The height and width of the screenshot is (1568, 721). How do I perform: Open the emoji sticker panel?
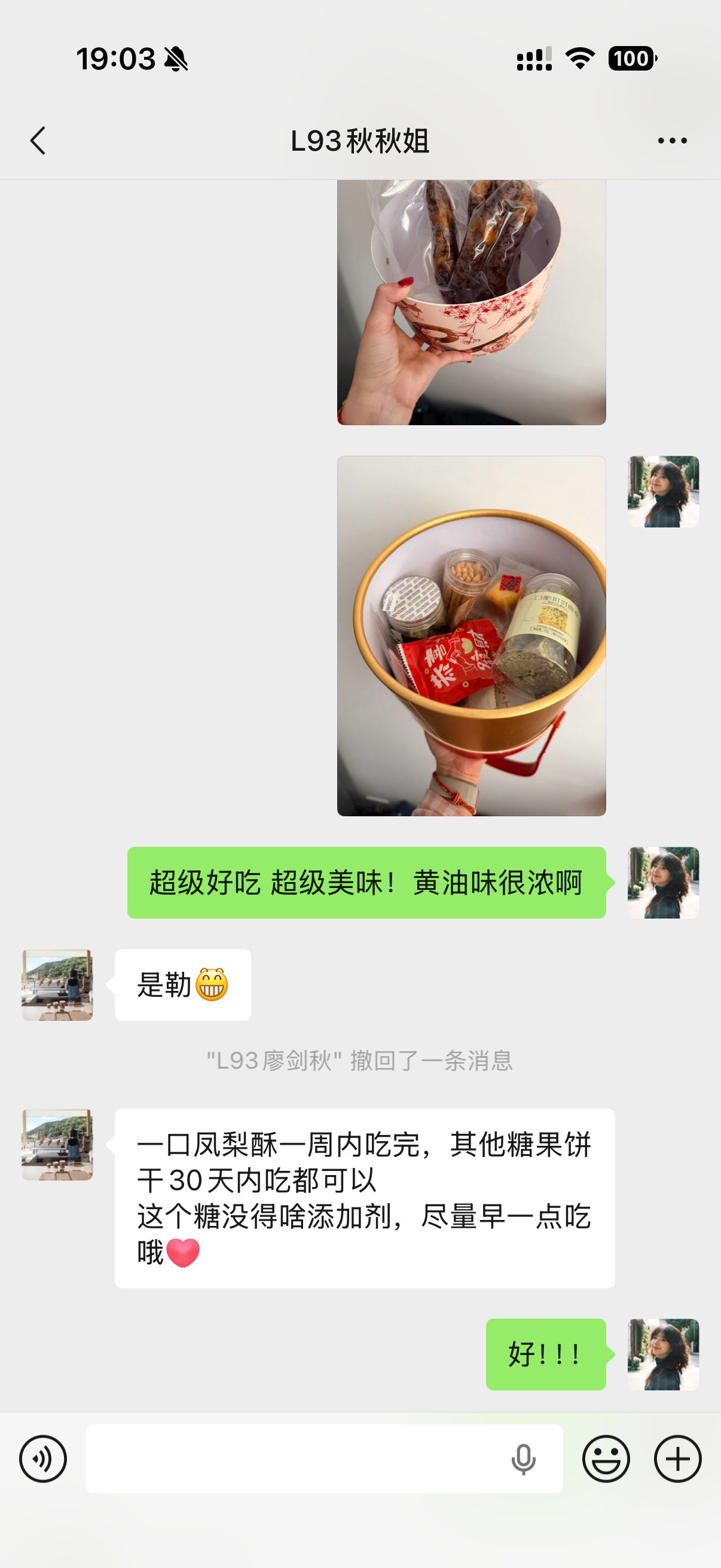606,1459
